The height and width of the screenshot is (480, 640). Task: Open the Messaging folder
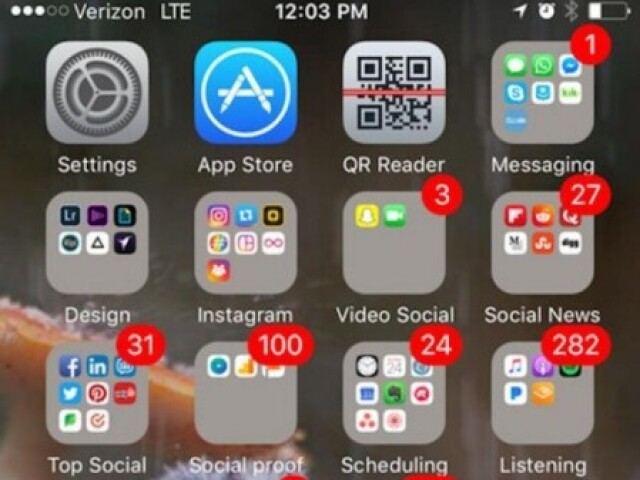(542, 92)
